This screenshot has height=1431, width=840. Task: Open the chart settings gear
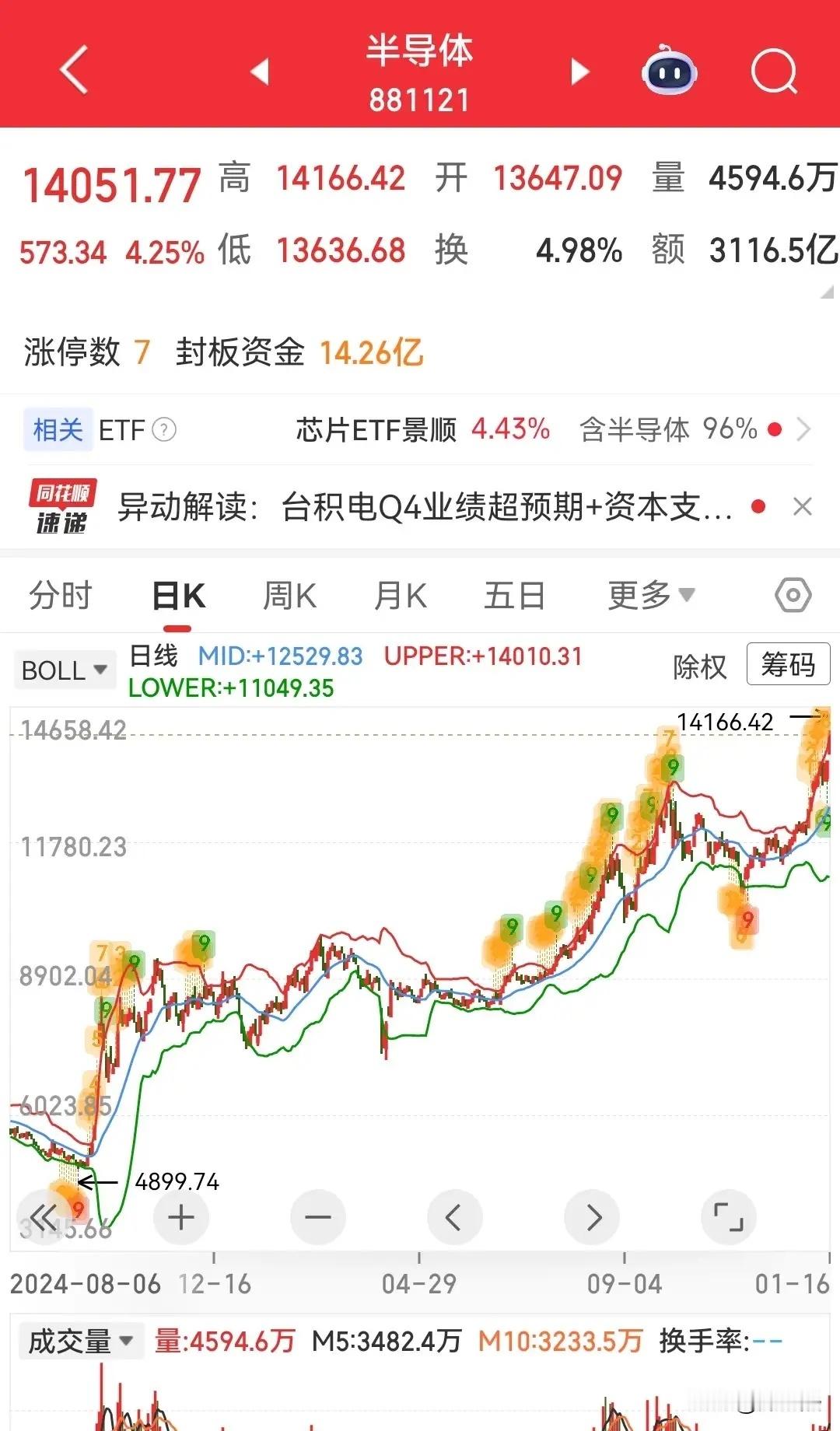click(x=793, y=594)
